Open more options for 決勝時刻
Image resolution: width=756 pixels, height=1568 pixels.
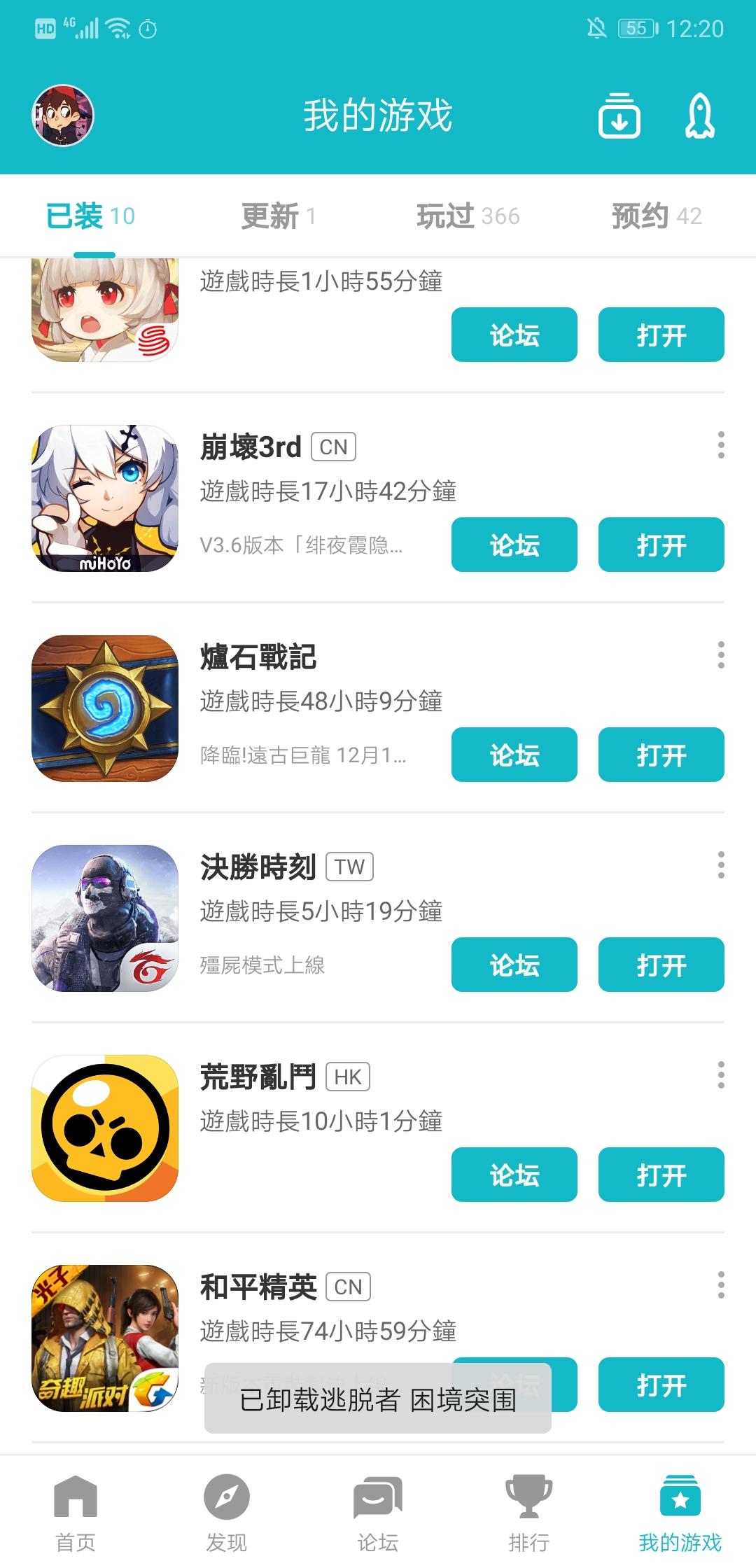coord(721,865)
